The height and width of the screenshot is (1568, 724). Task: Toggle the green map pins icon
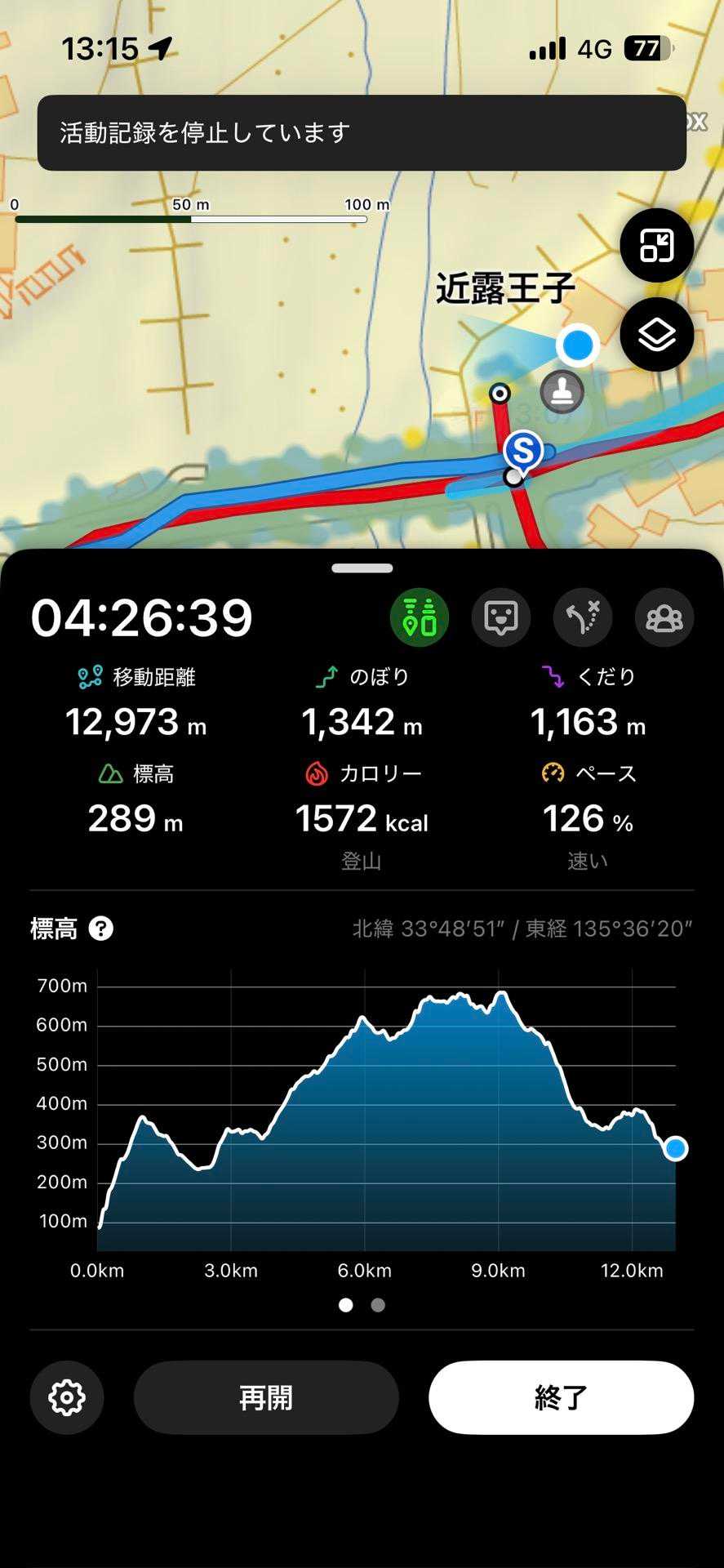pyautogui.click(x=420, y=617)
